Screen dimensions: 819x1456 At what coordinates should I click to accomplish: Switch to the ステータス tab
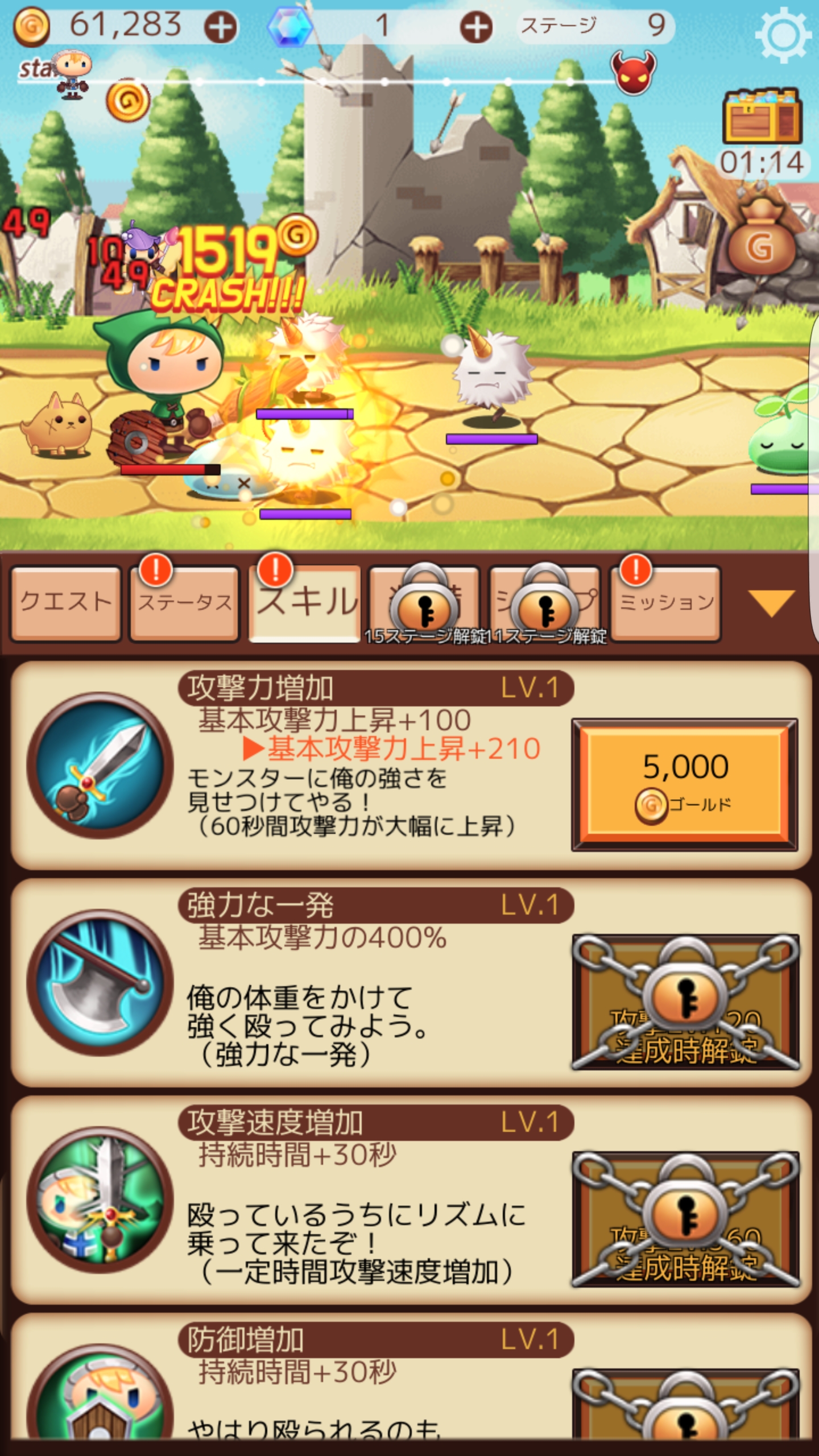[185, 603]
